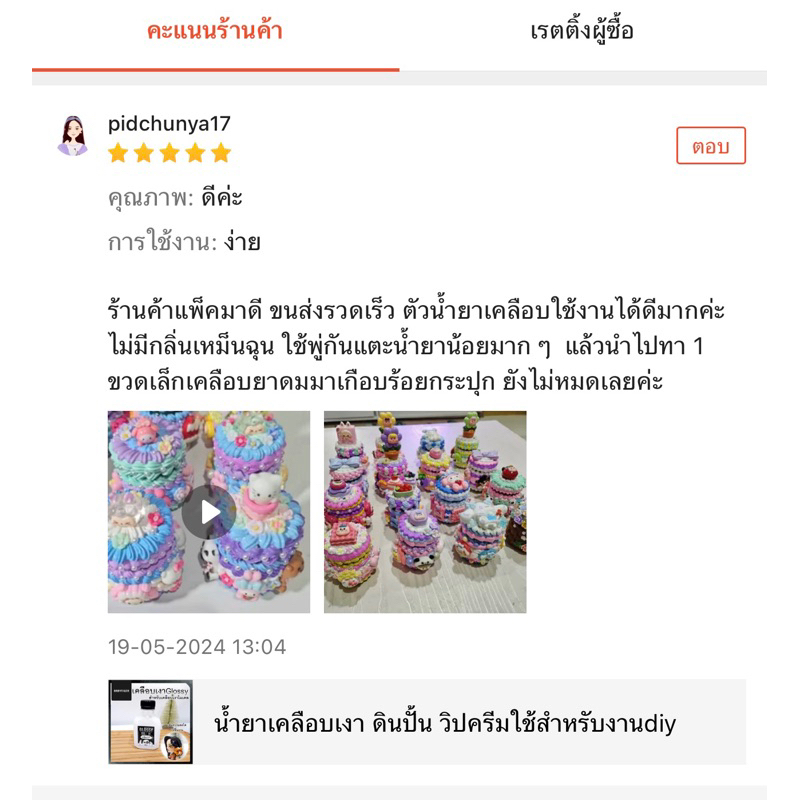View pidchunya17's profile avatar

[73, 136]
